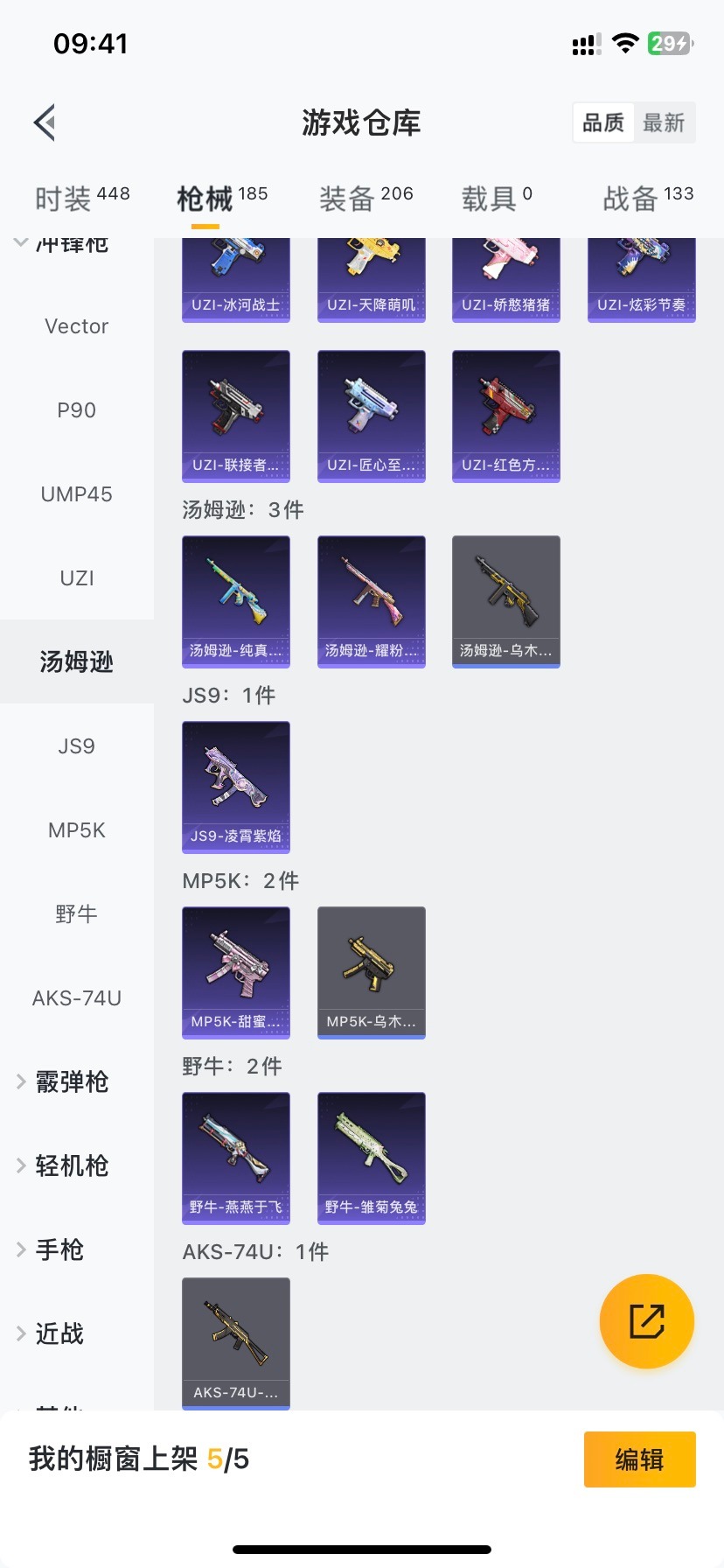Open the JS9-凌霄紫焰 skin
Viewport: 724px width, 1568px height.
[236, 787]
